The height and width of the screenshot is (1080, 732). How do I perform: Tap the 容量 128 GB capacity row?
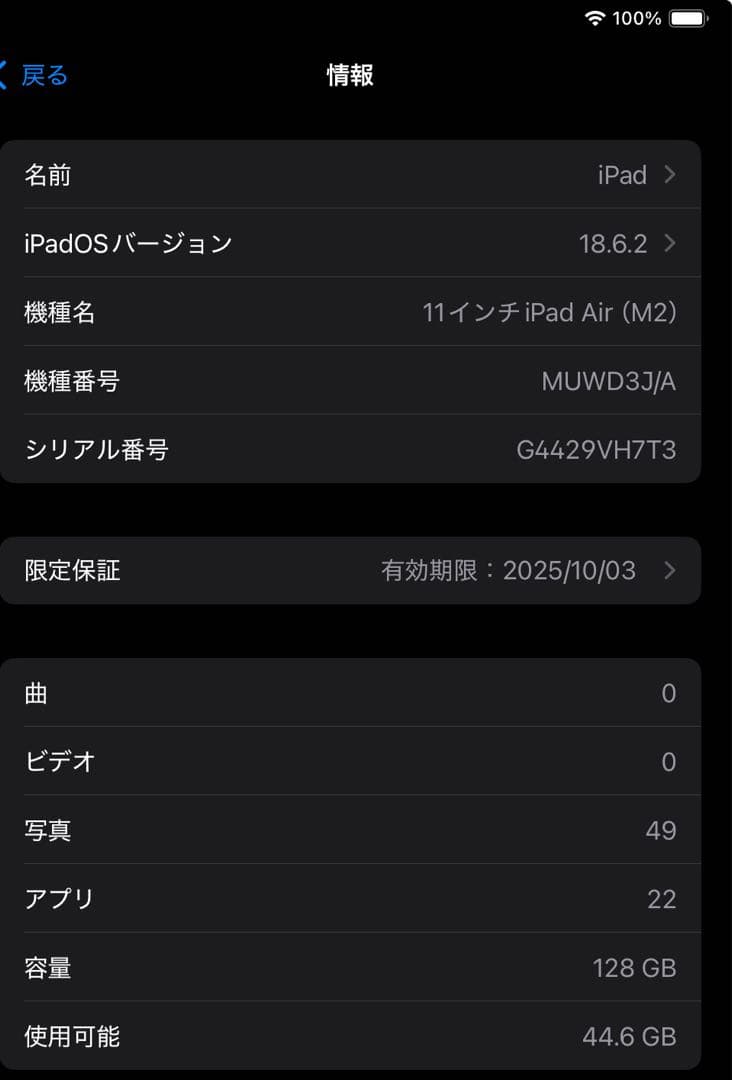[350, 968]
